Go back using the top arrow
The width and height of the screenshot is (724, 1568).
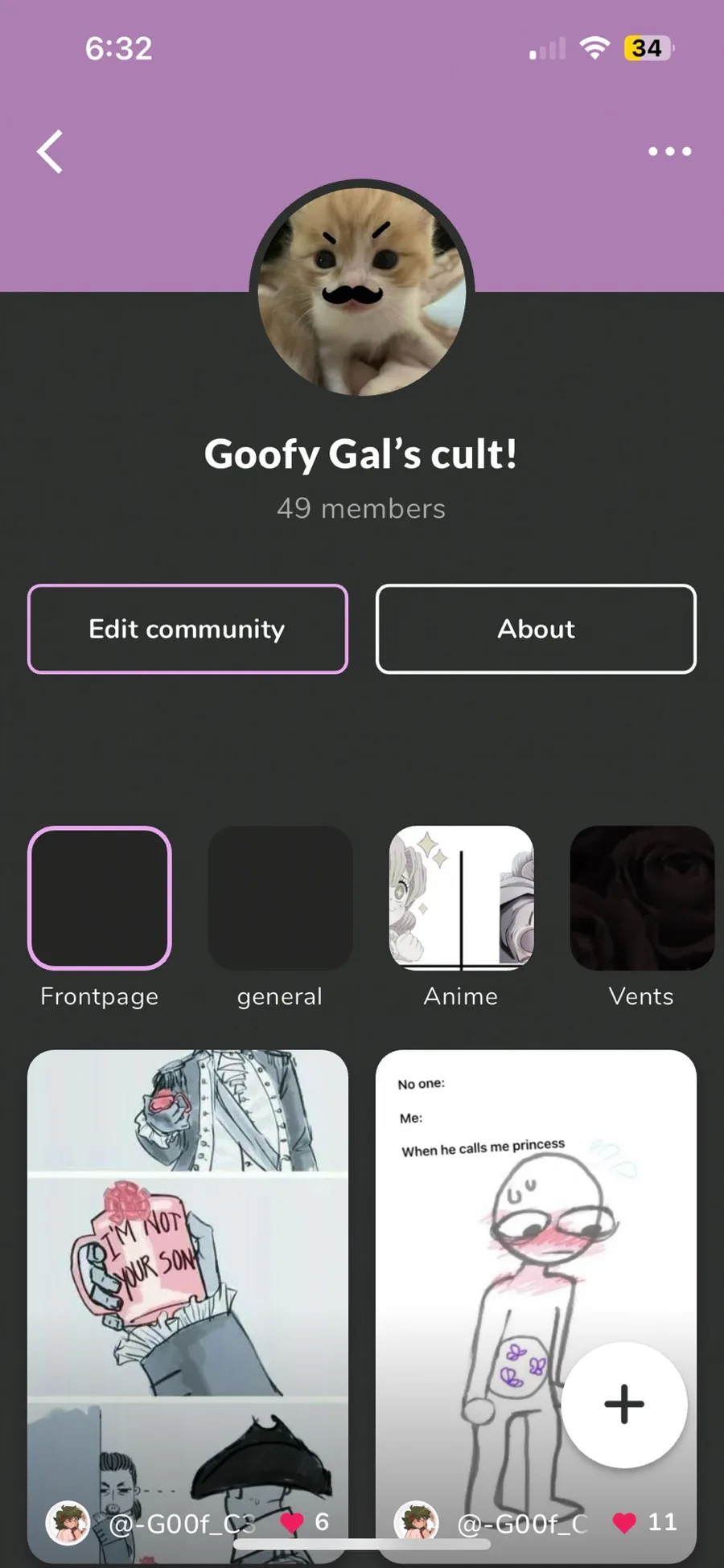point(50,151)
